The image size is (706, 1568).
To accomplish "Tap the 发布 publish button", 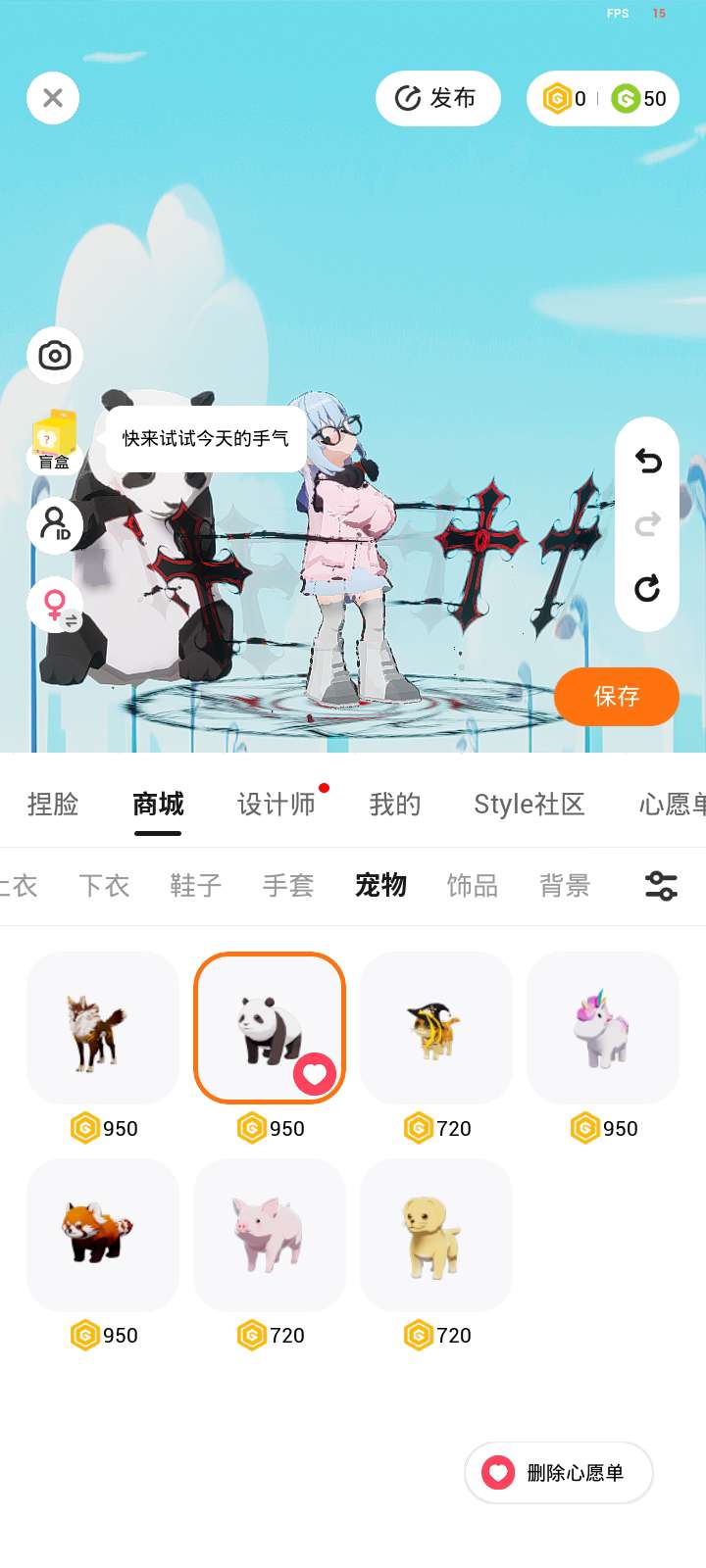I will (437, 98).
